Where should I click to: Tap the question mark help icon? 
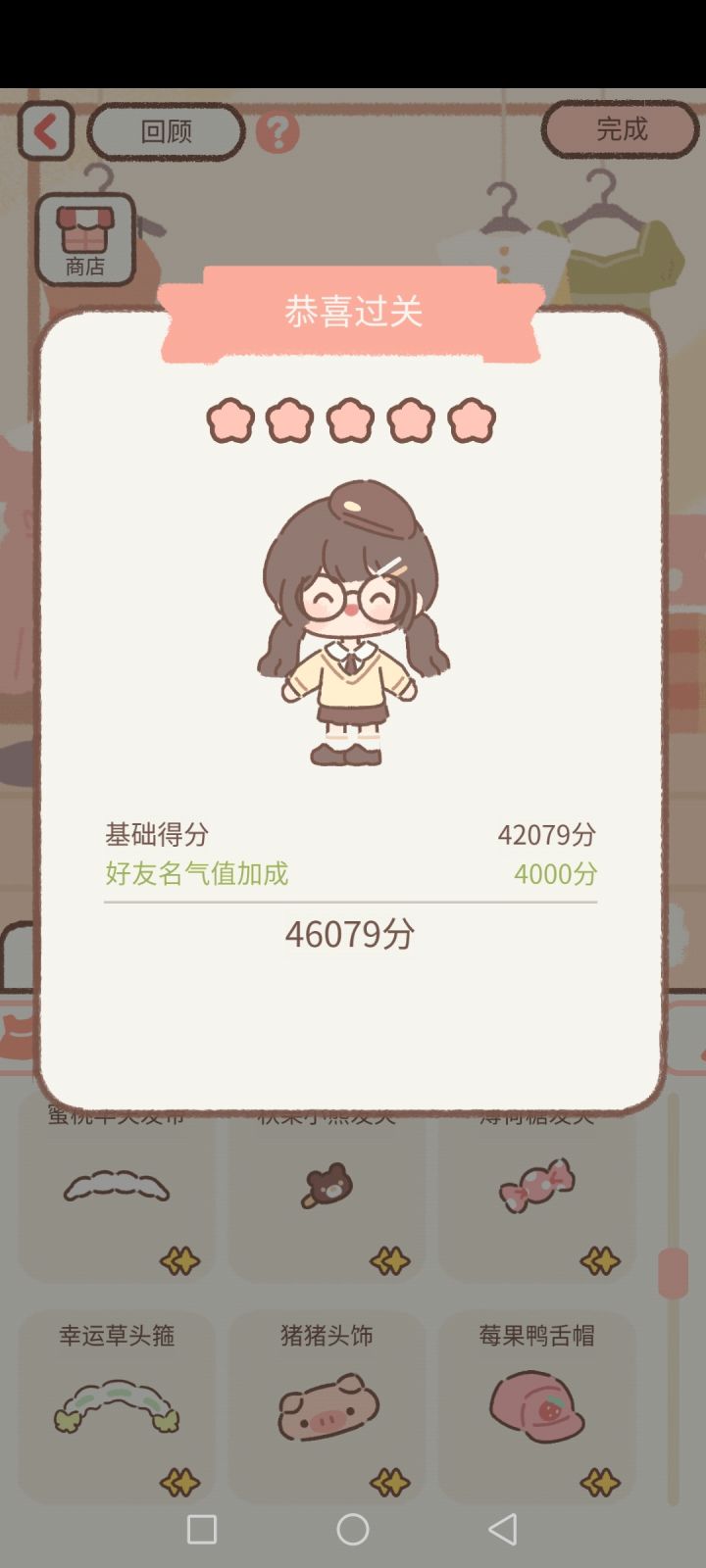pos(278,130)
